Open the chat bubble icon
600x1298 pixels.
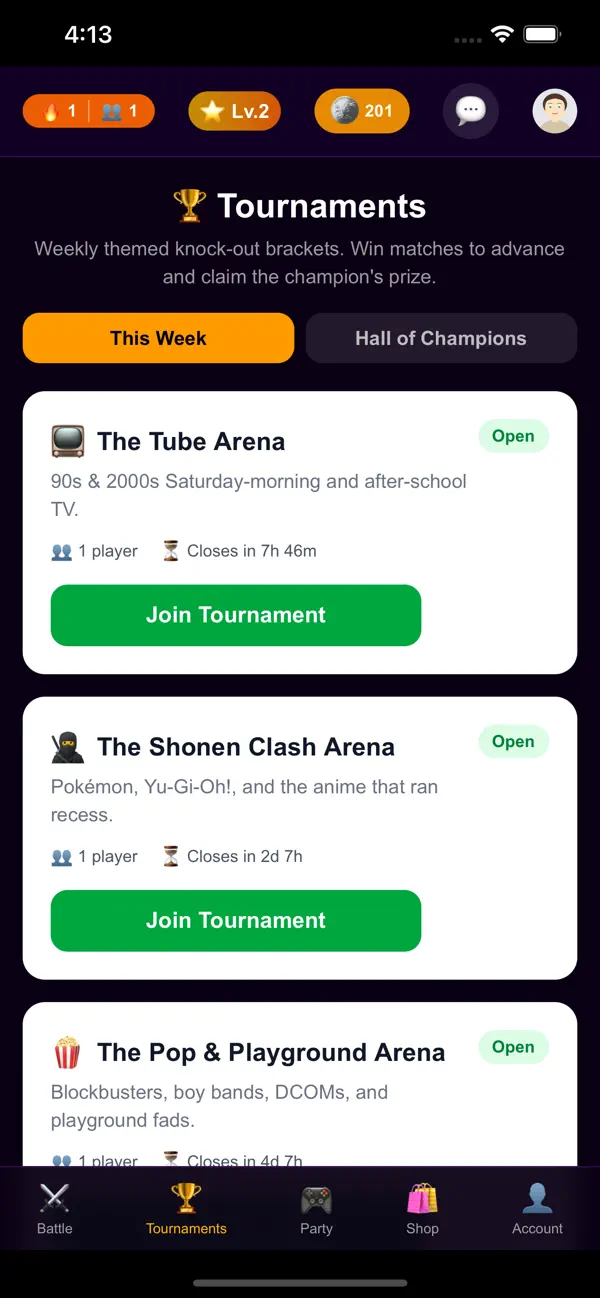tap(470, 111)
